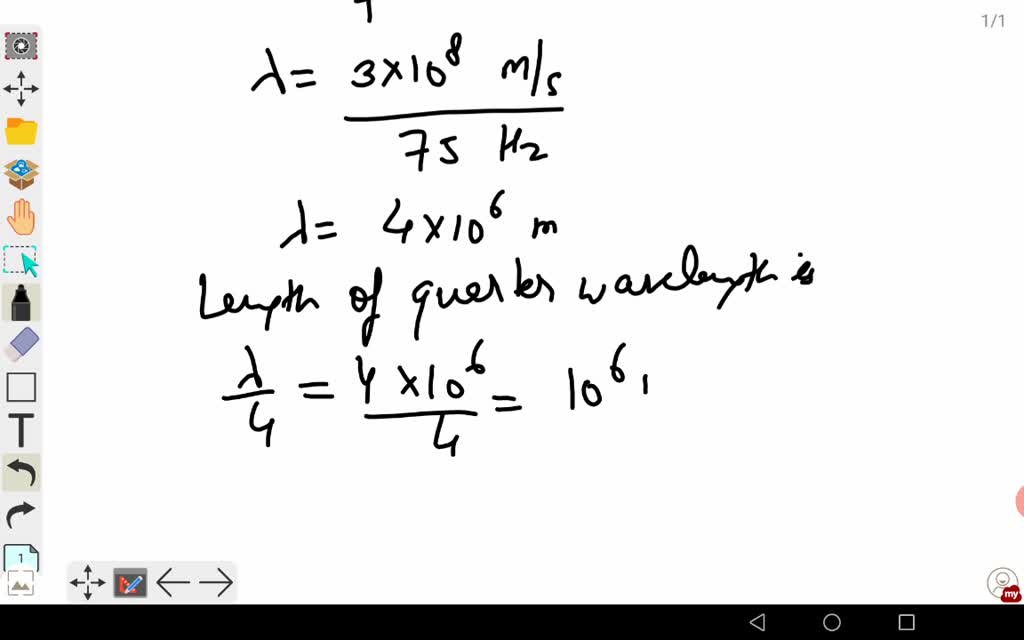1024x640 pixels.
Task: Select the black marker pen tool
Action: click(21, 303)
